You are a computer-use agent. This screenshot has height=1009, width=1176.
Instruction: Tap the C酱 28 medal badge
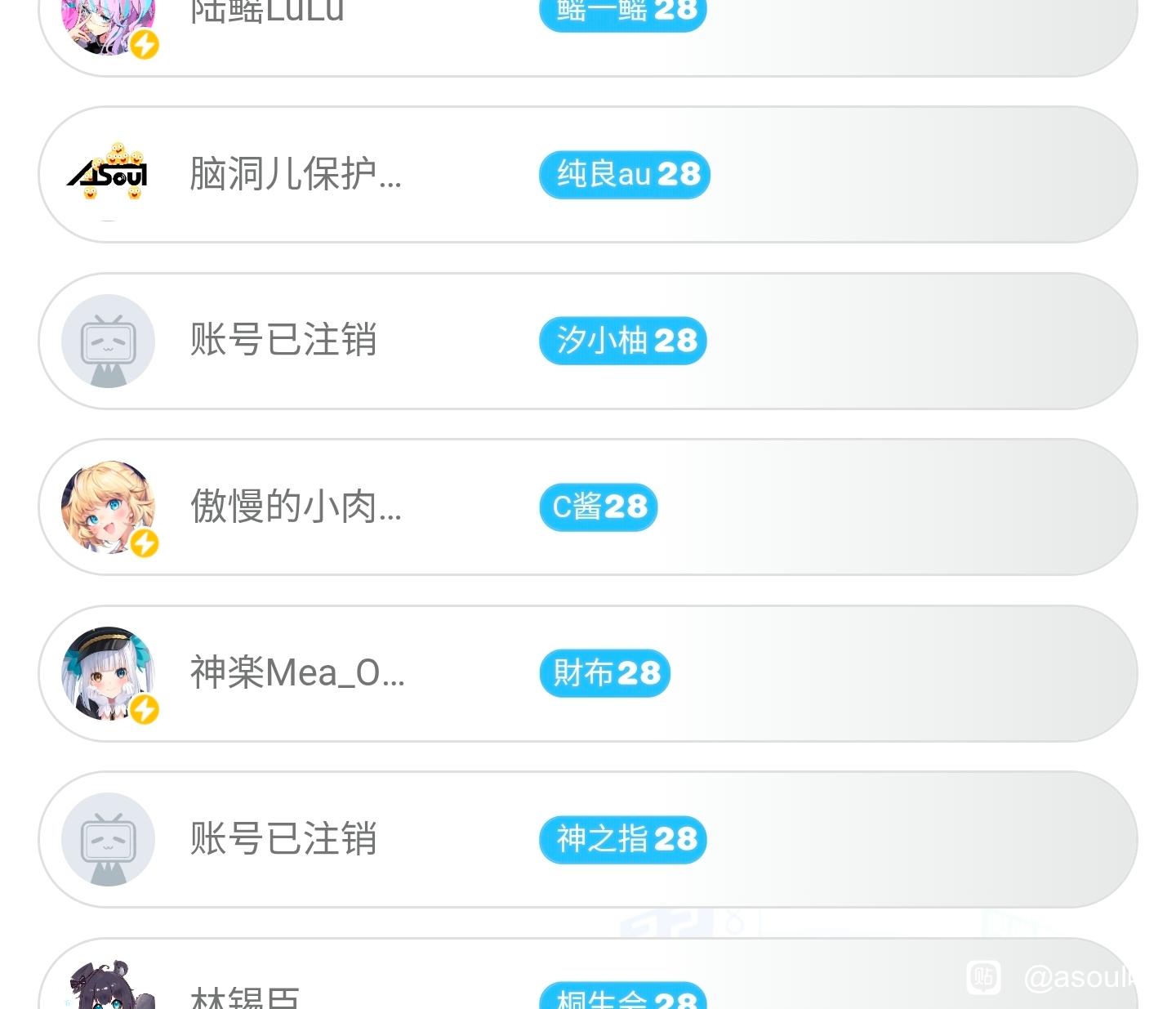pyautogui.click(x=599, y=507)
